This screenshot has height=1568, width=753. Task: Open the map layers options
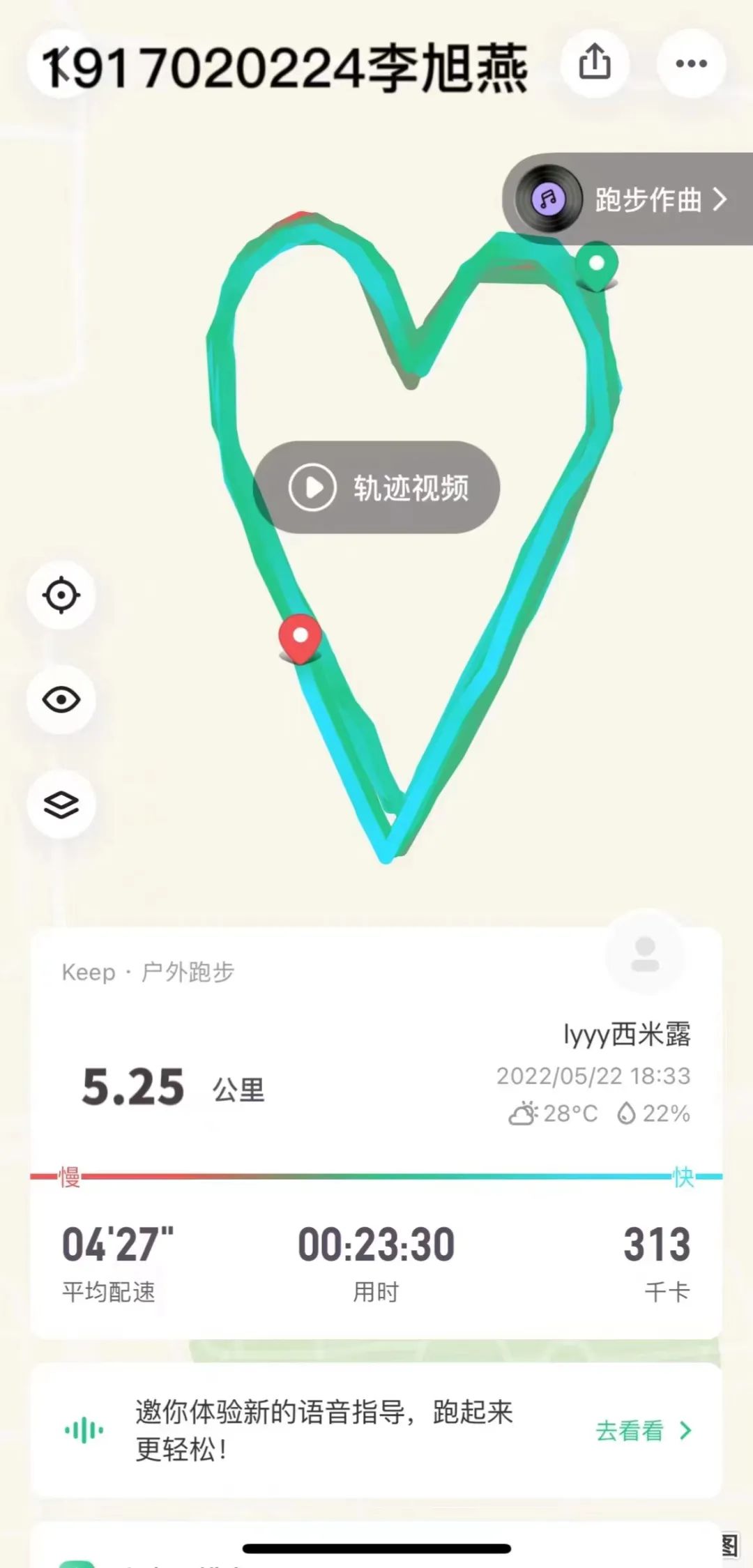(61, 805)
